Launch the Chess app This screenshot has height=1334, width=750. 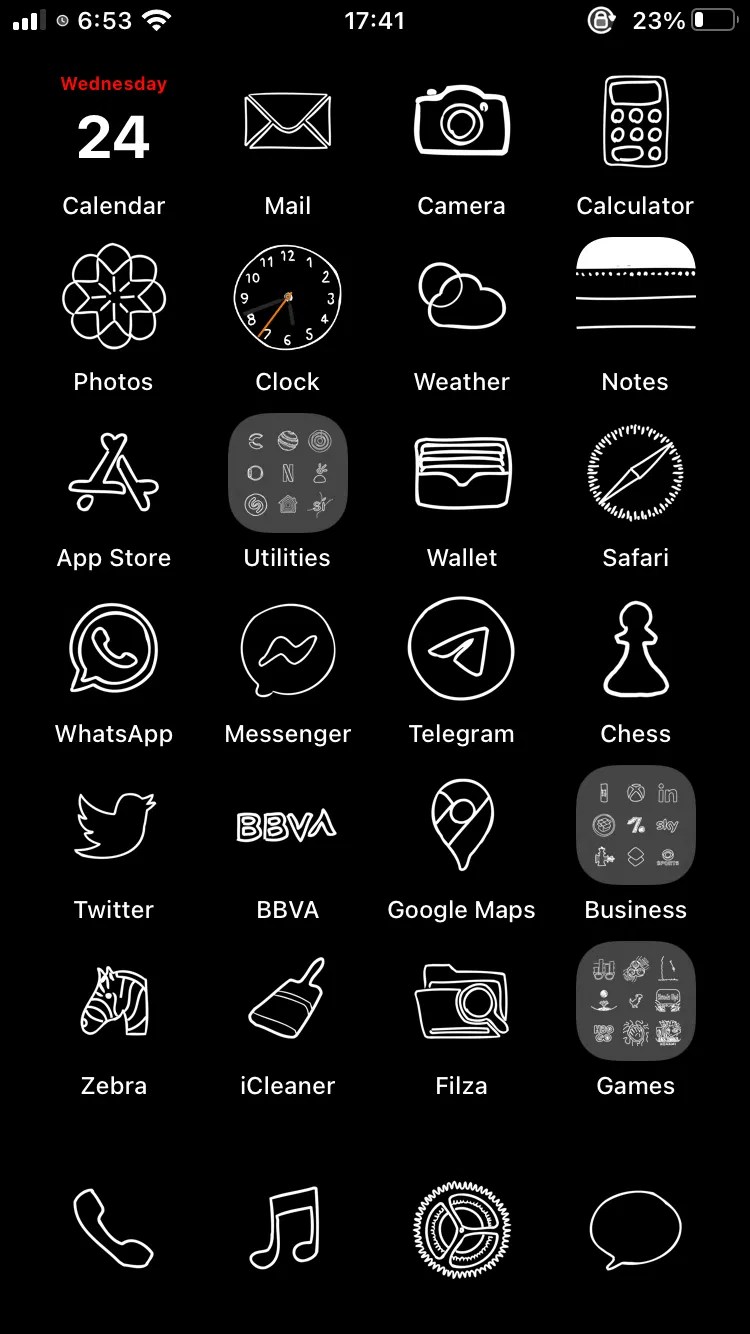635,649
